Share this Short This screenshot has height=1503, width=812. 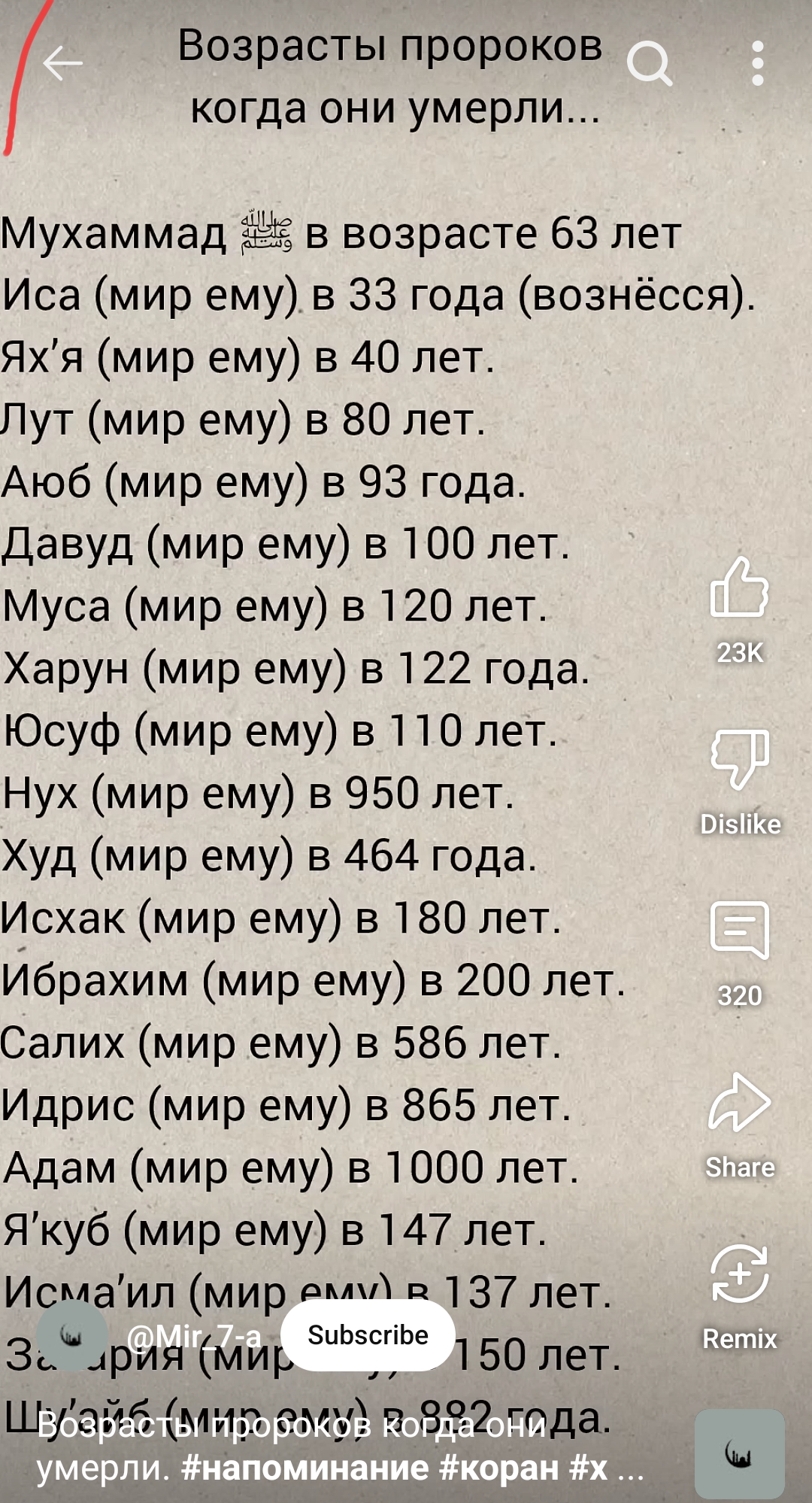(x=740, y=1103)
